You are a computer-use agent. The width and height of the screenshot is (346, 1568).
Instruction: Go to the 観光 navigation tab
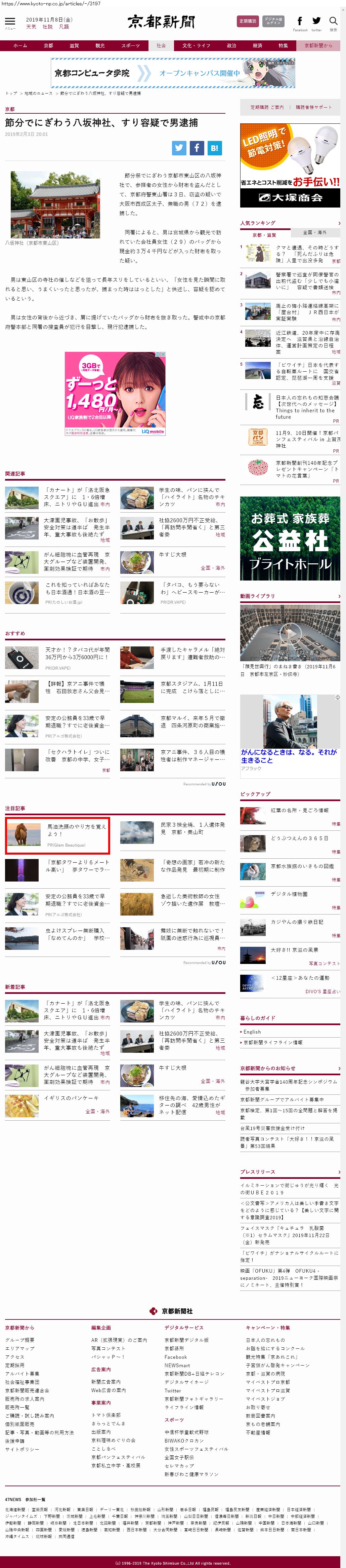click(100, 46)
